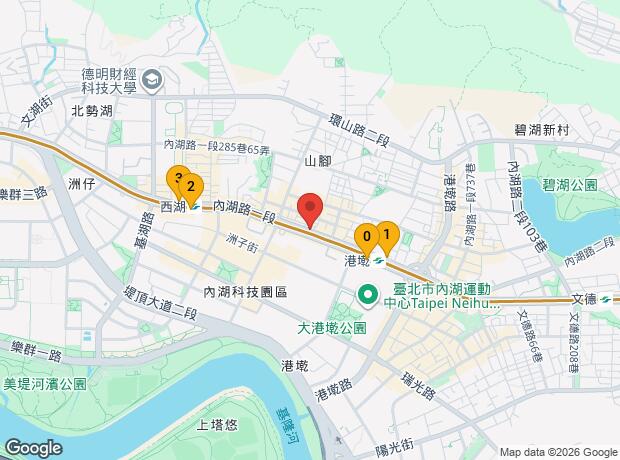This screenshot has height=460, width=620.
Task: Open 臺北市內湖運動中心 place icon
Action: 368,295
